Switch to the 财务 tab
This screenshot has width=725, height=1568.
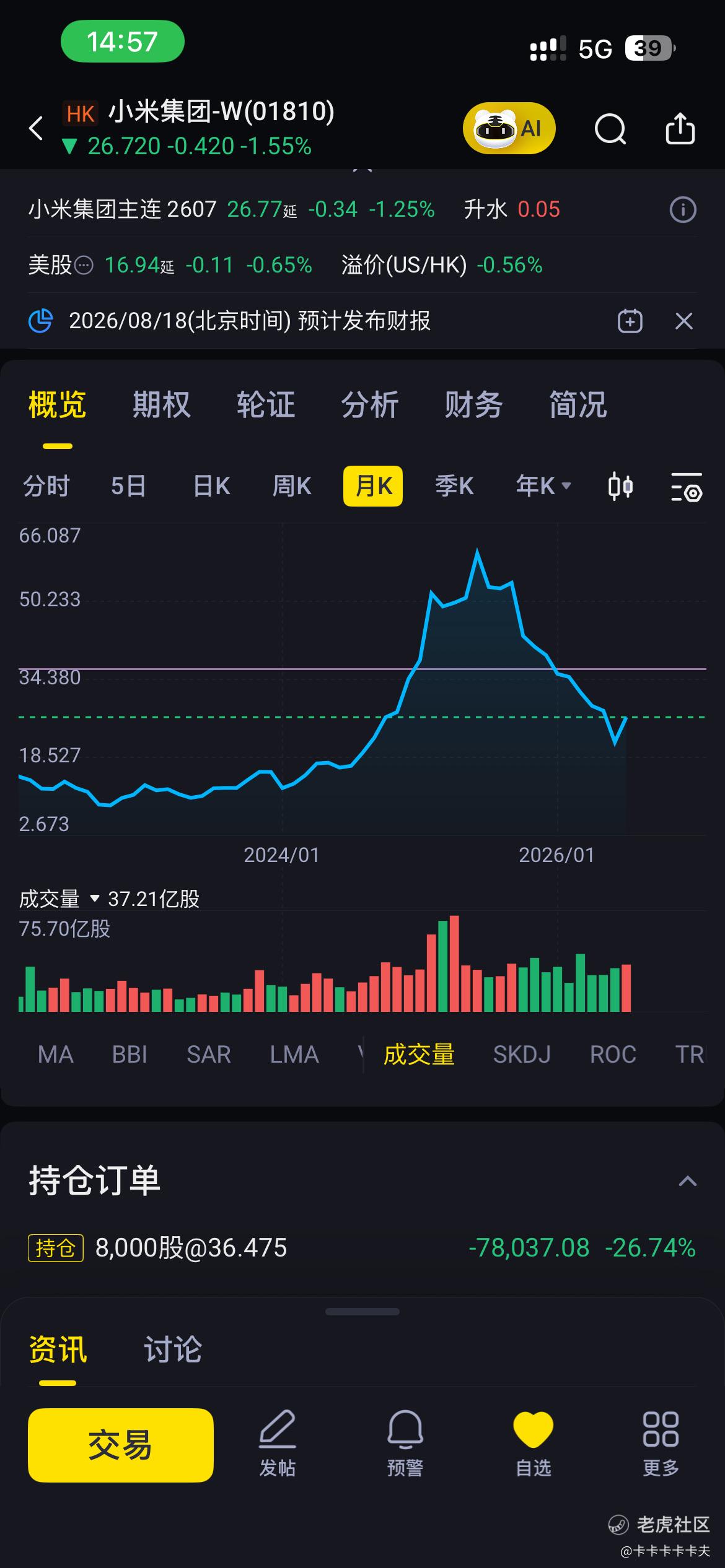(473, 405)
